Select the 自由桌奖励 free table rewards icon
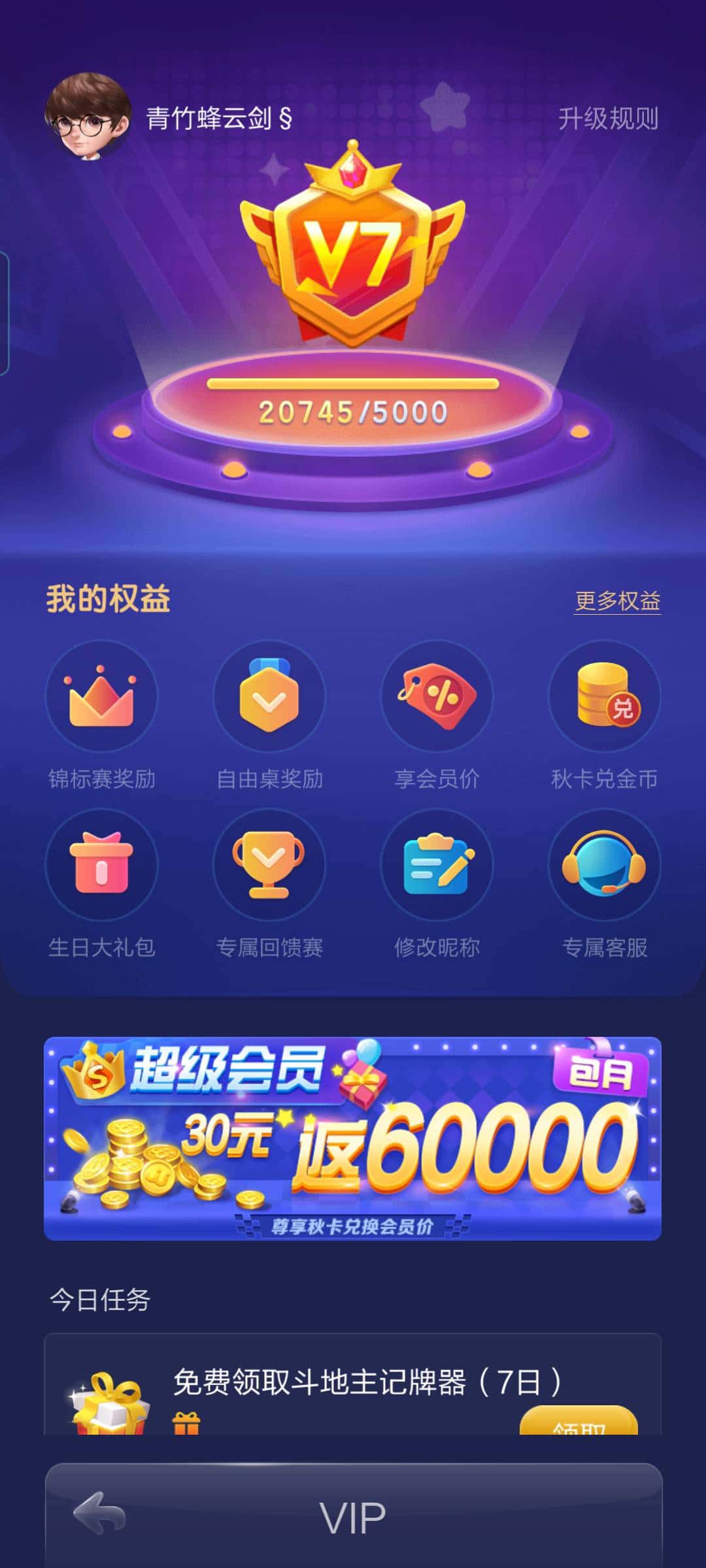The height and width of the screenshot is (1568, 706). (x=269, y=697)
